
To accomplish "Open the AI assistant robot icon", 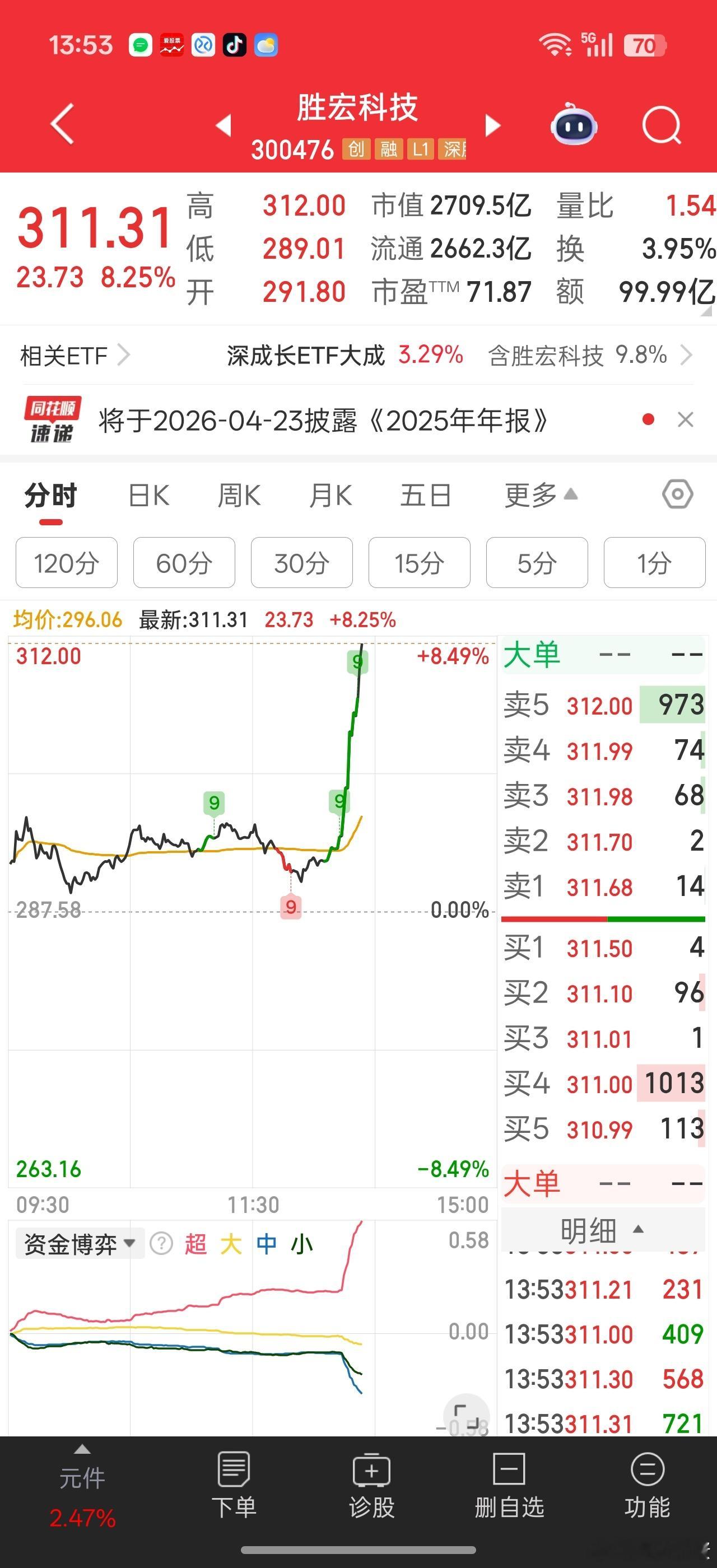I will pyautogui.click(x=574, y=124).
